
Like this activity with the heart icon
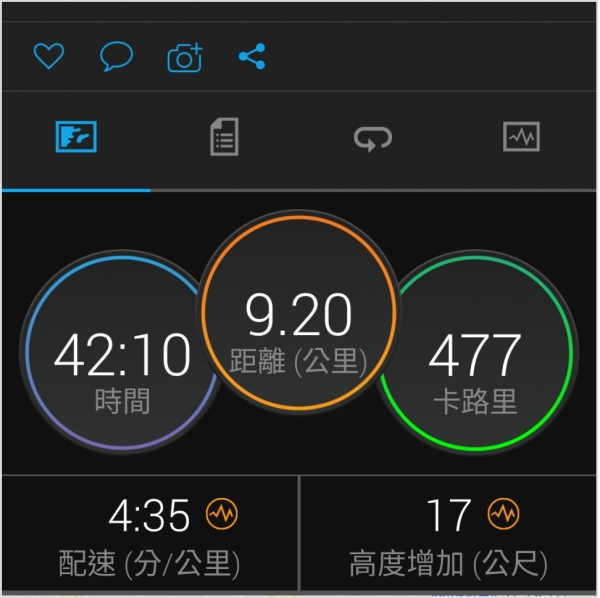tap(48, 57)
